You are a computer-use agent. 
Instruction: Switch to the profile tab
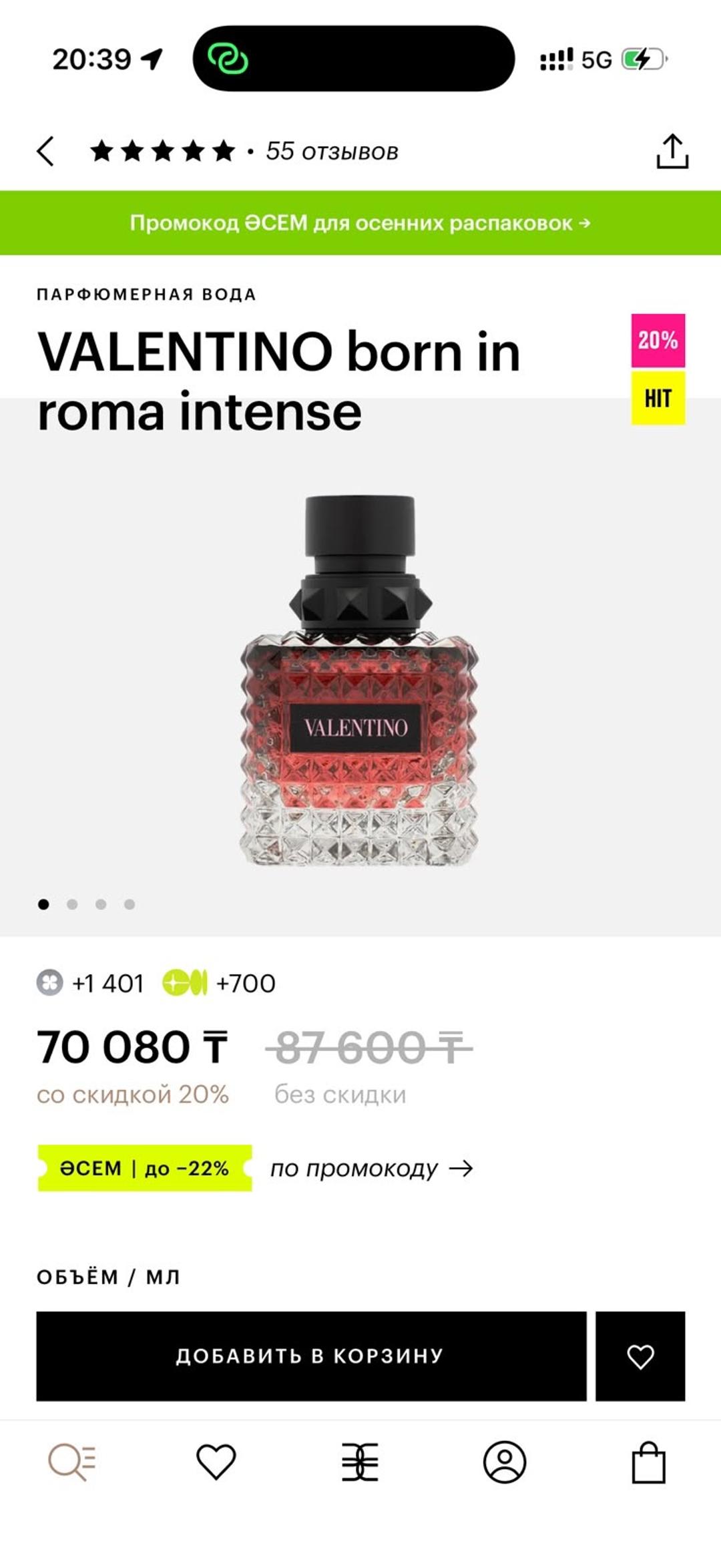click(505, 1462)
